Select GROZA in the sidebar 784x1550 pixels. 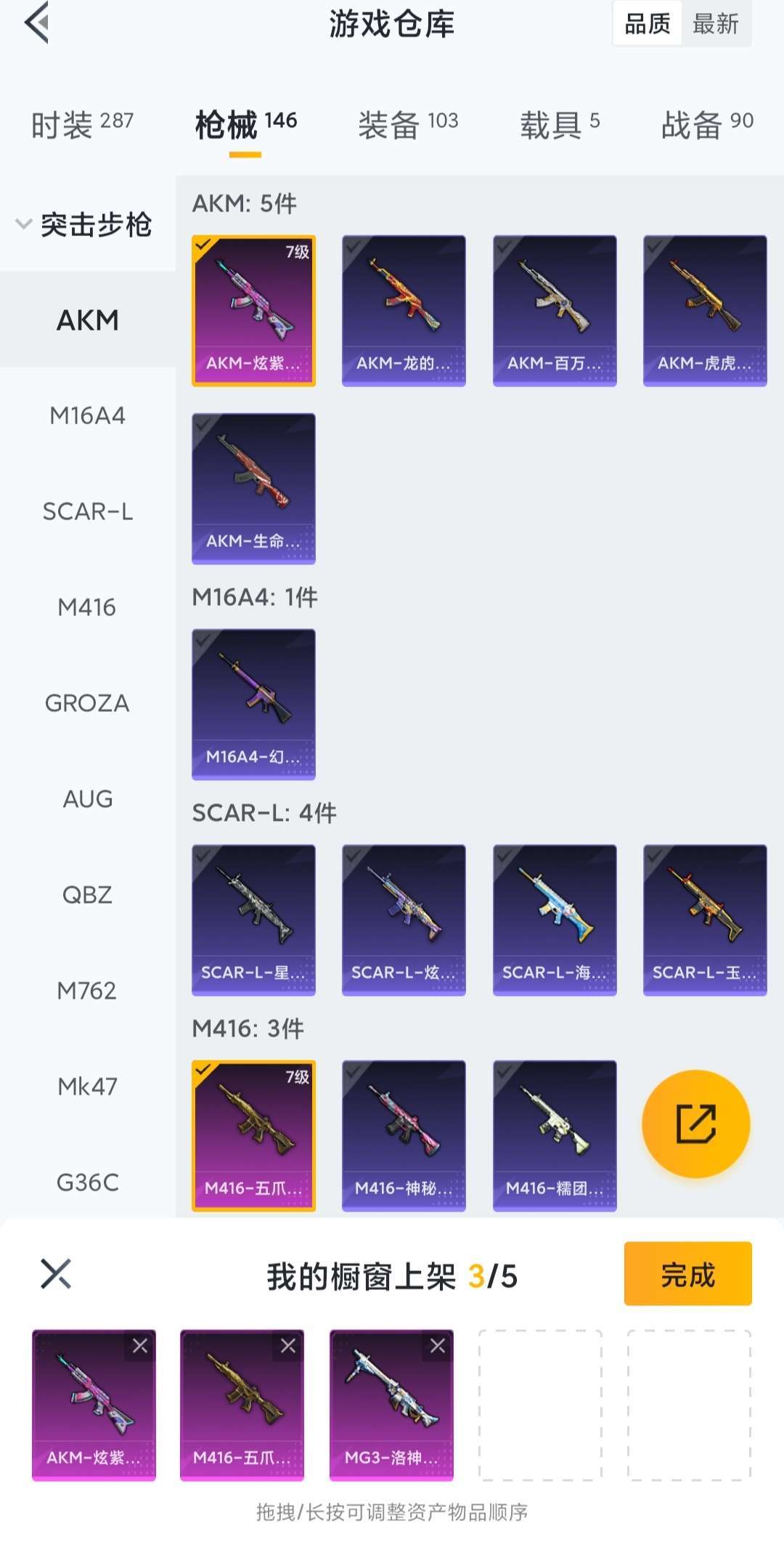point(87,703)
